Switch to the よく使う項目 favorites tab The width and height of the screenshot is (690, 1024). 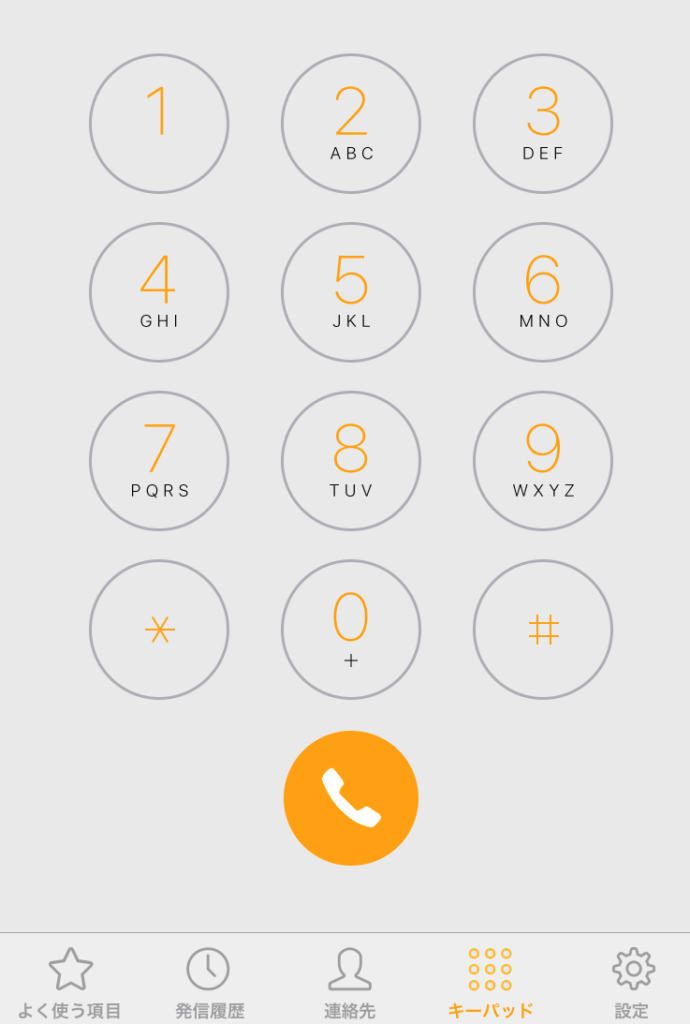tap(70, 982)
